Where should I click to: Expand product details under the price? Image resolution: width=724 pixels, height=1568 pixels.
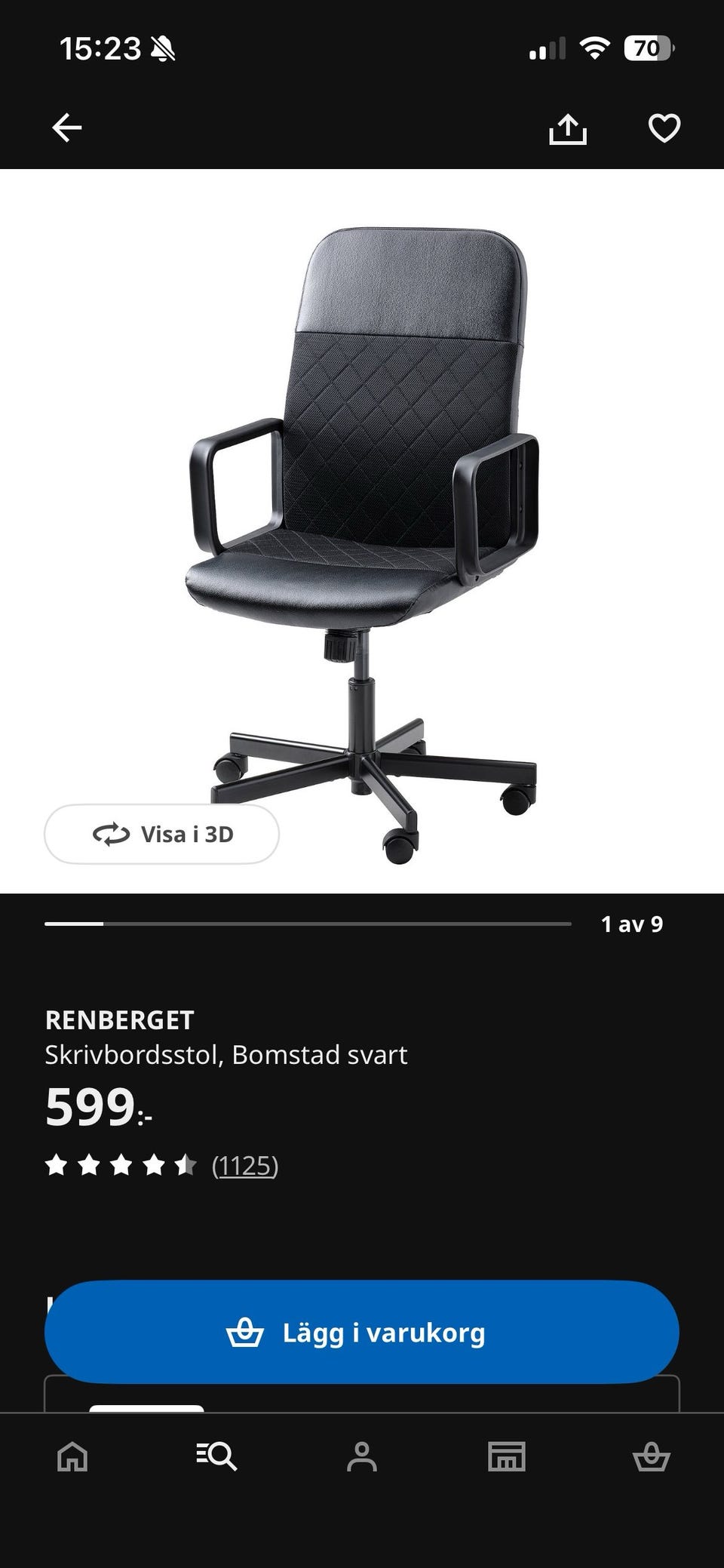pos(362,1283)
